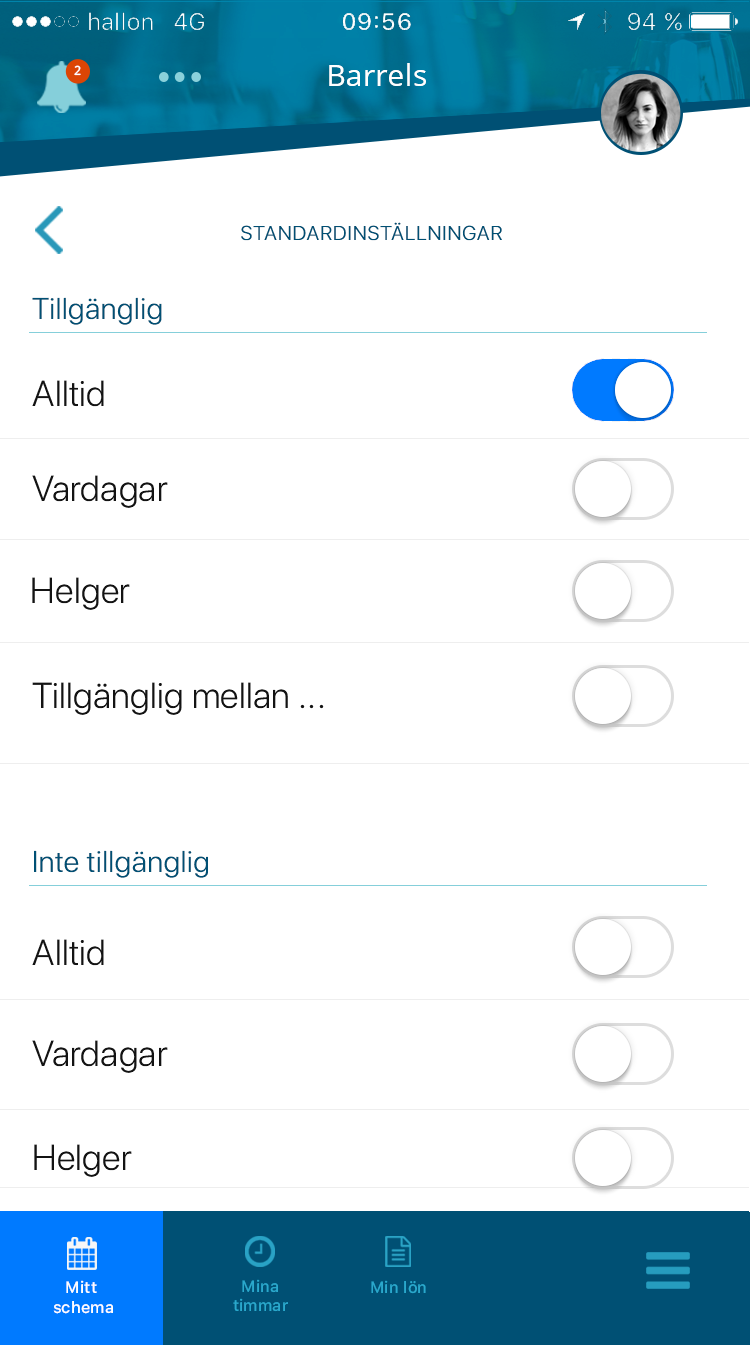The width and height of the screenshot is (750, 1345).
Task: Open the profile picture avatar
Action: tap(641, 113)
